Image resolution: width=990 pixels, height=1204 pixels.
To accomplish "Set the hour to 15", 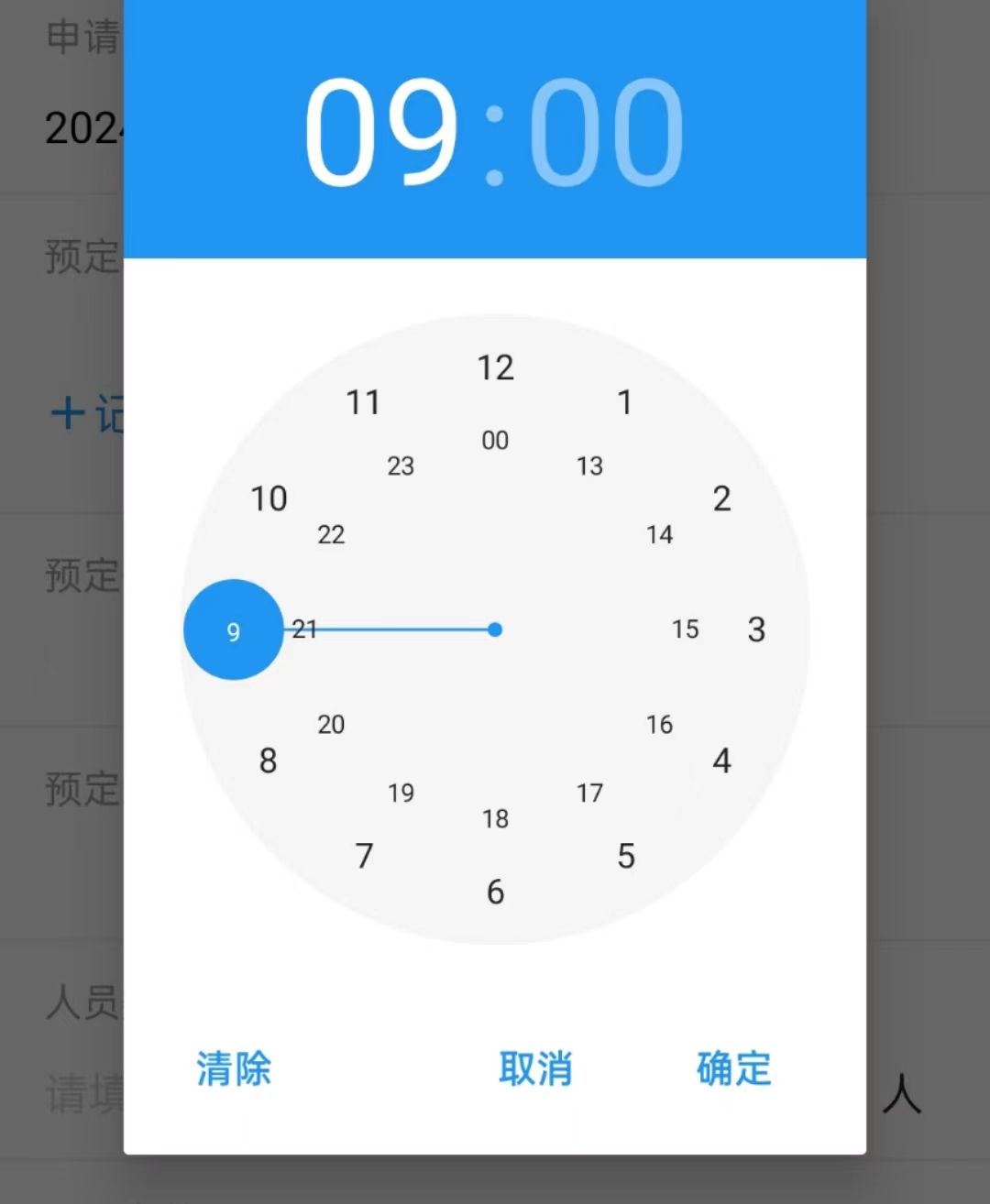I will click(x=685, y=629).
